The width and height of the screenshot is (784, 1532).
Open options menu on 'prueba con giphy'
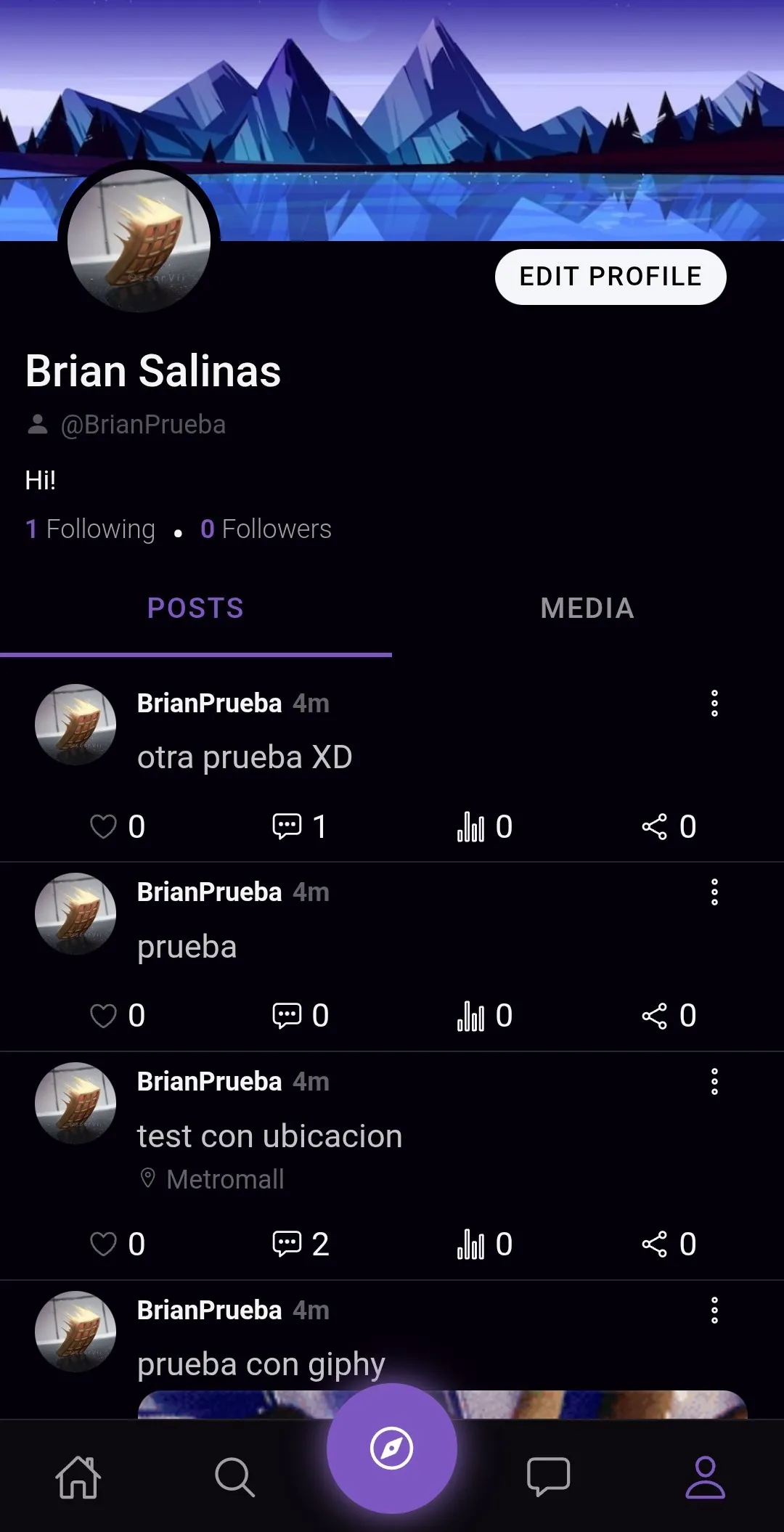click(714, 1310)
